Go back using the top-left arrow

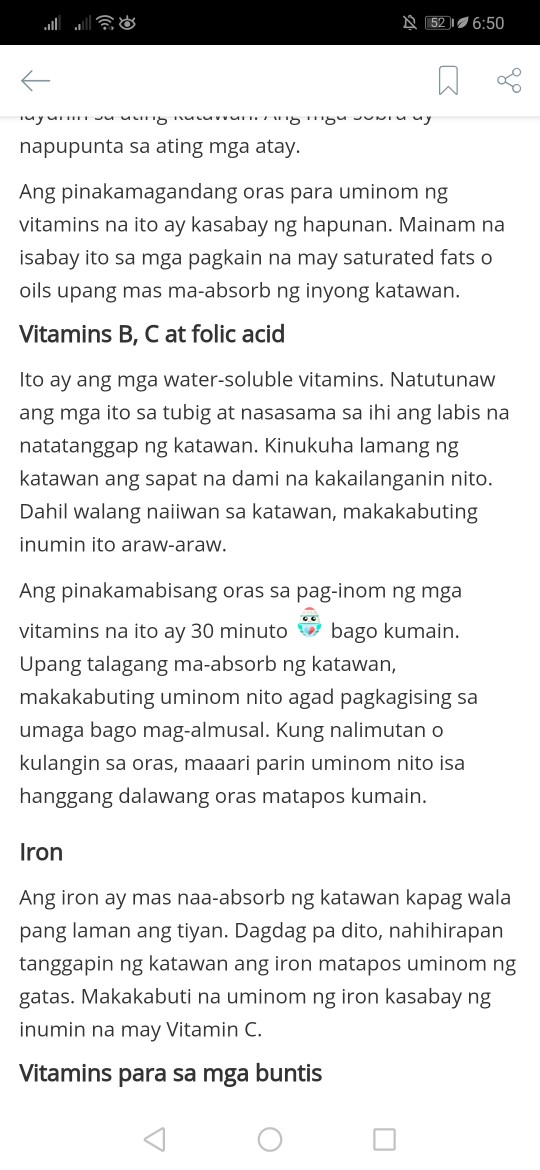(35, 81)
